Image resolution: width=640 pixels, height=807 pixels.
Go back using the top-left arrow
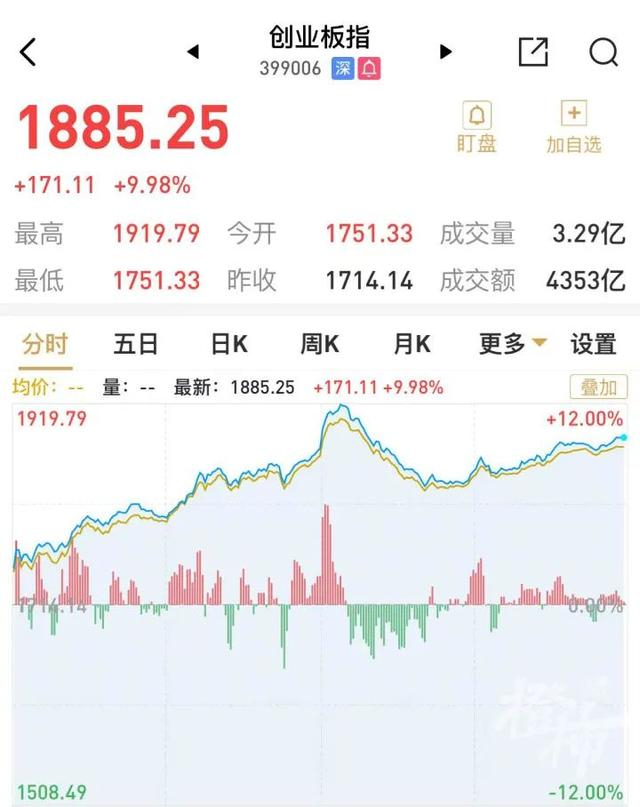tap(28, 52)
